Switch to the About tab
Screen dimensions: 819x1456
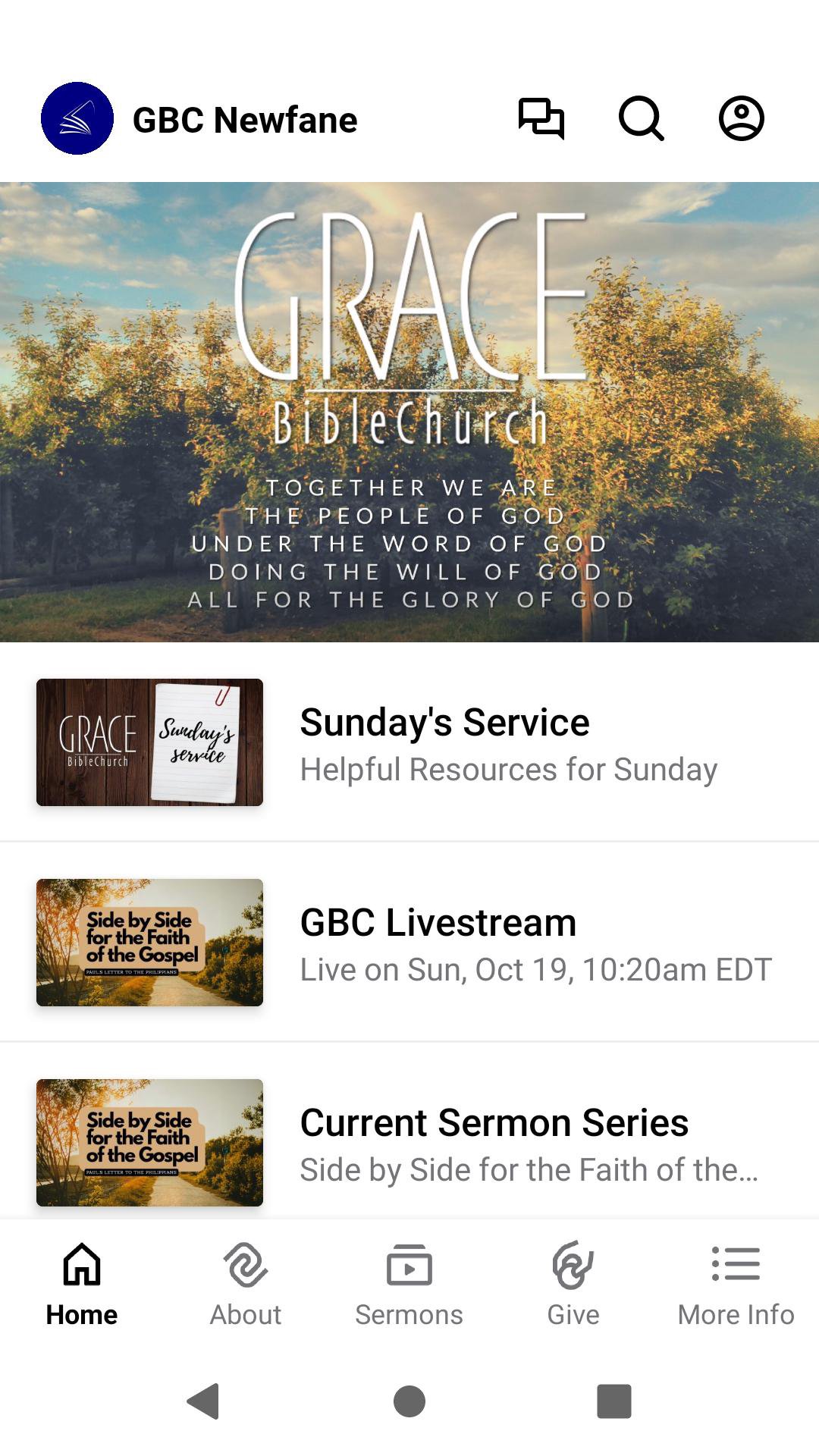tap(246, 1284)
